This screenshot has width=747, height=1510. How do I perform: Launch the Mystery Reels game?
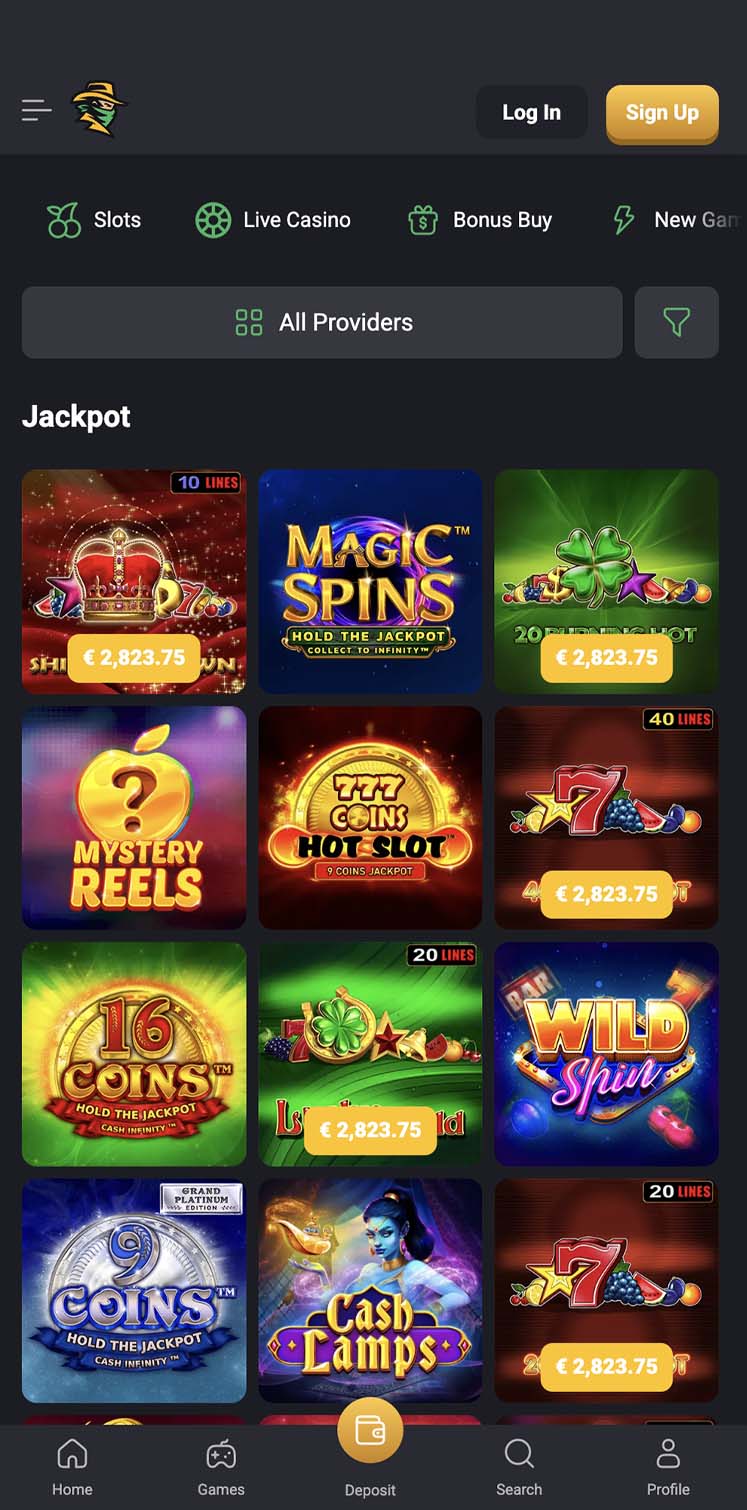click(134, 817)
